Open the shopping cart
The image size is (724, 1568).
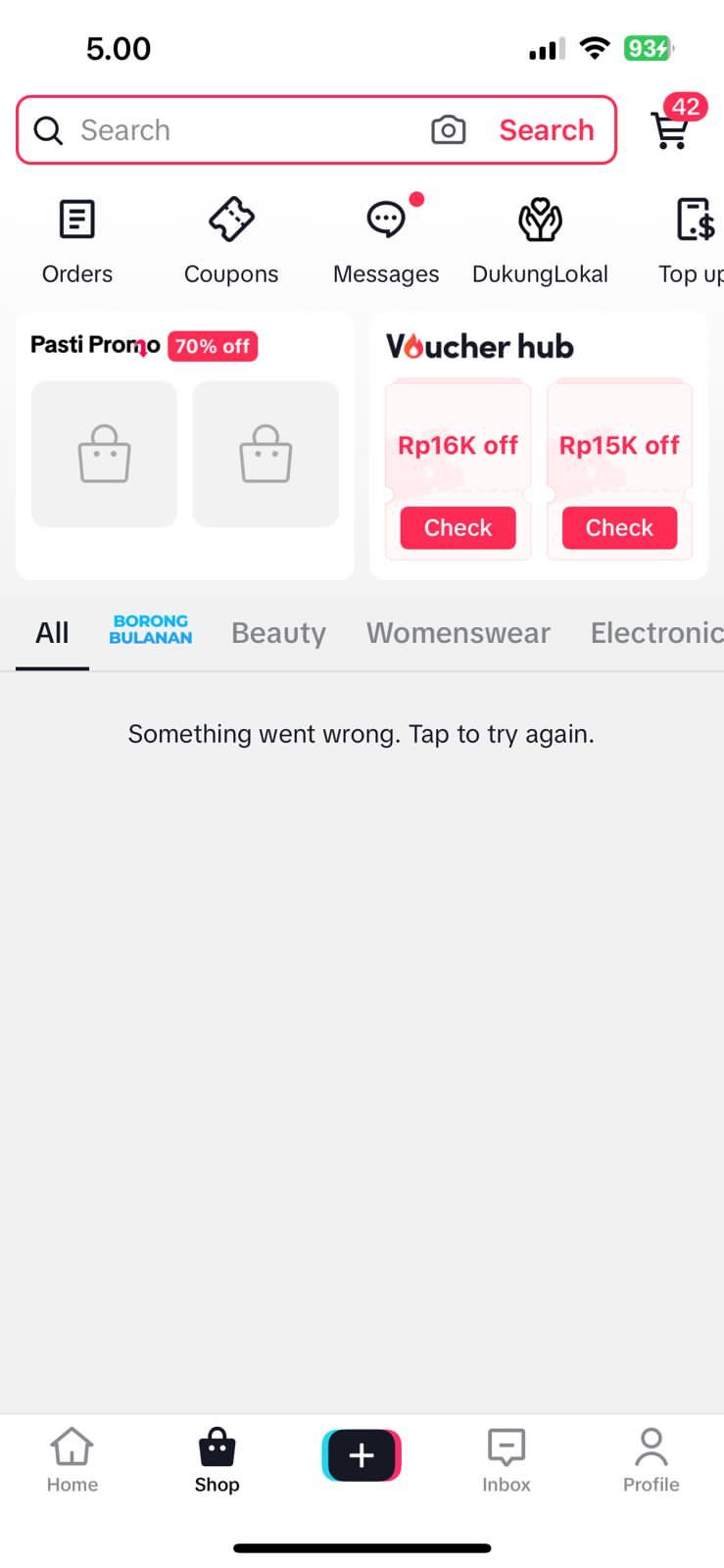(x=672, y=127)
